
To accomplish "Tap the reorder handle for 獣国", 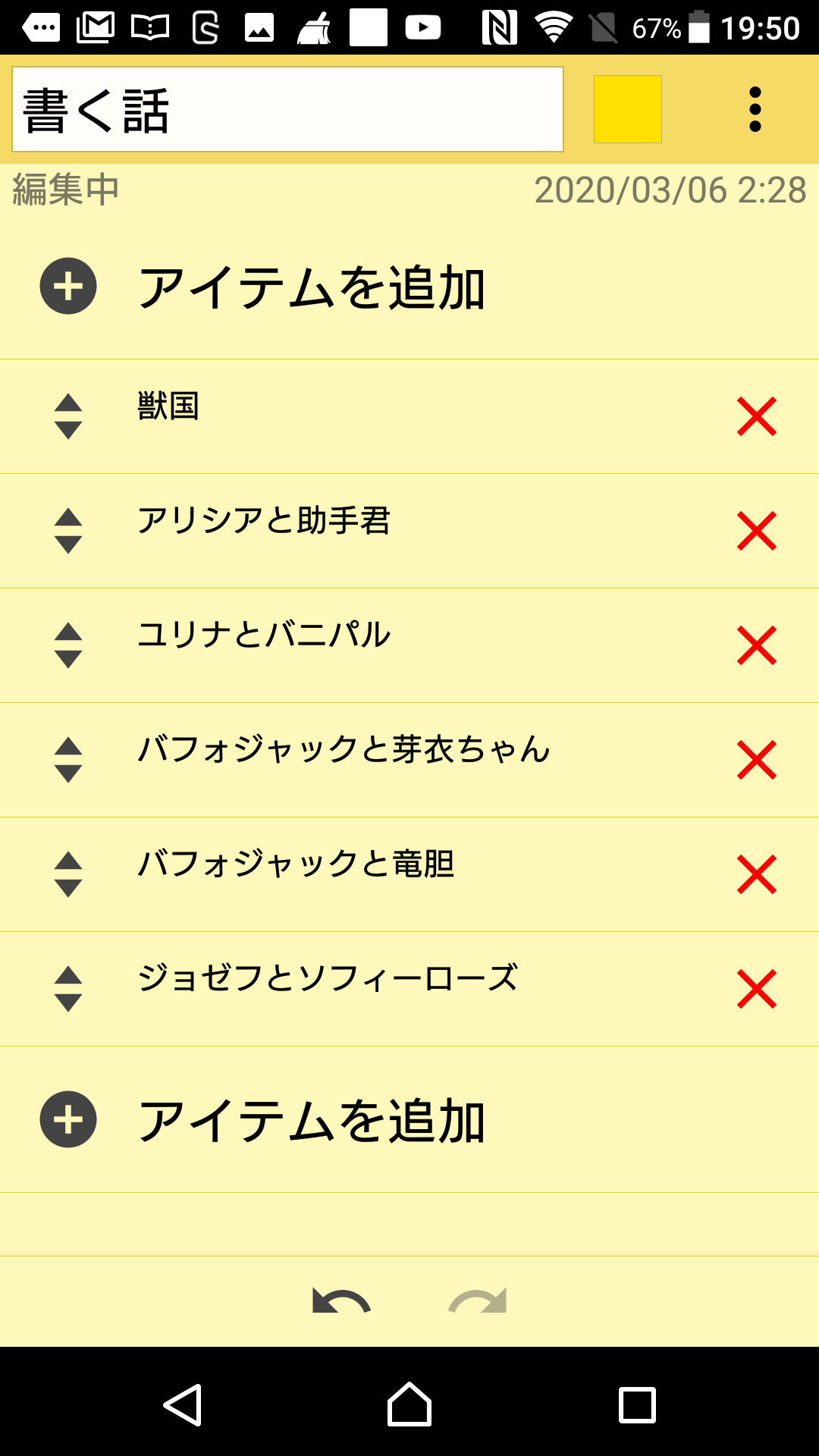I will pyautogui.click(x=68, y=416).
